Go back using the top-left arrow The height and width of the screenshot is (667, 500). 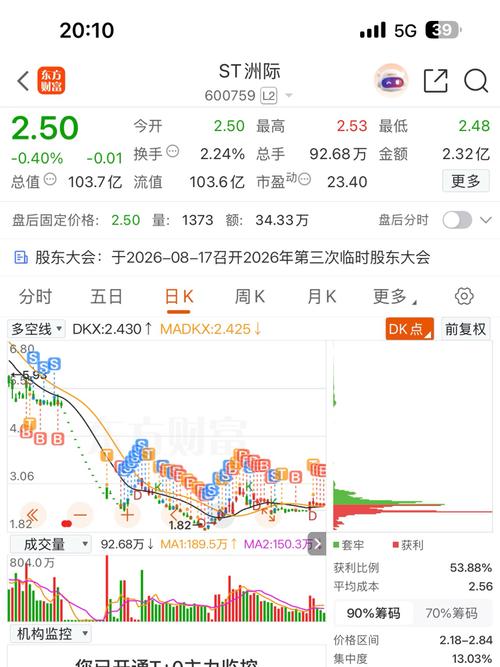[x=23, y=80]
